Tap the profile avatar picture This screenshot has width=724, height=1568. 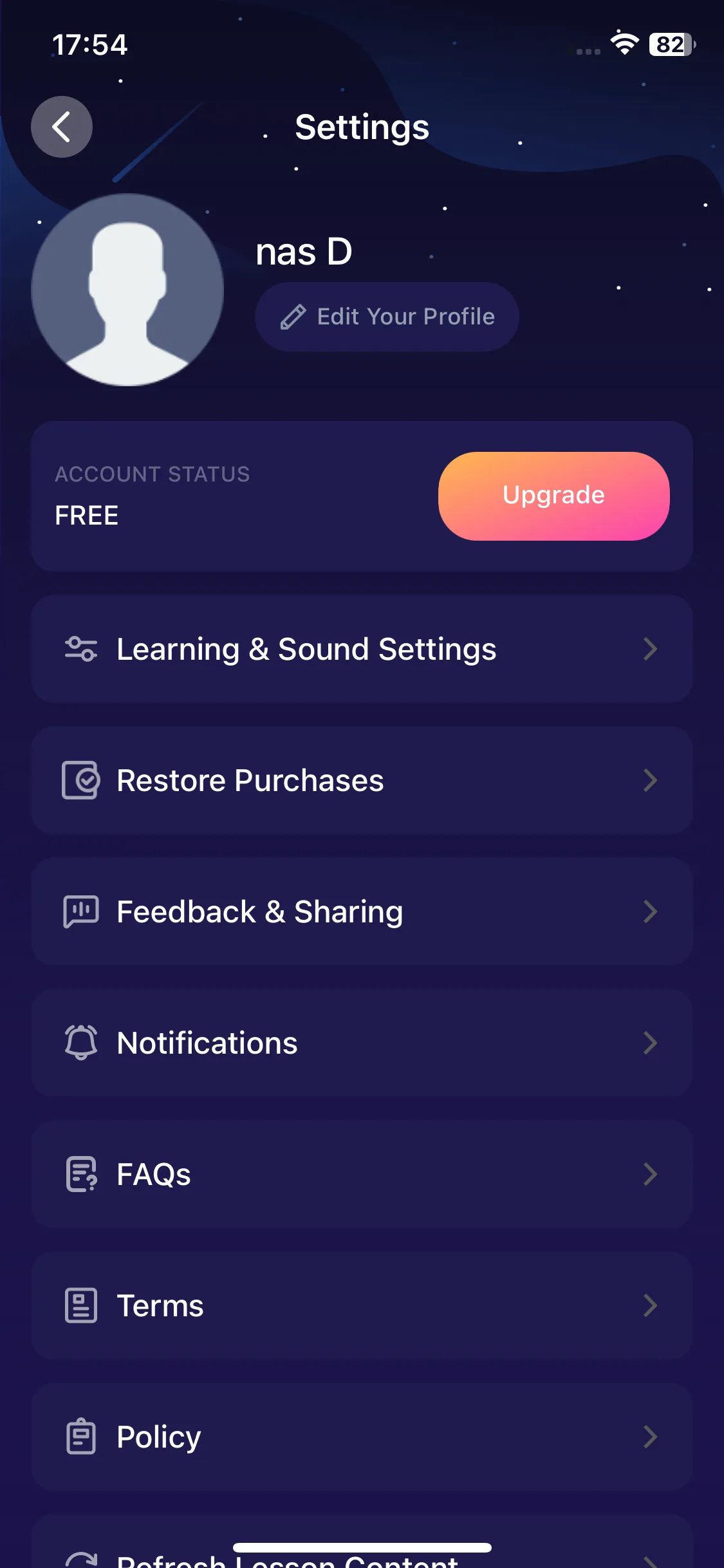127,290
